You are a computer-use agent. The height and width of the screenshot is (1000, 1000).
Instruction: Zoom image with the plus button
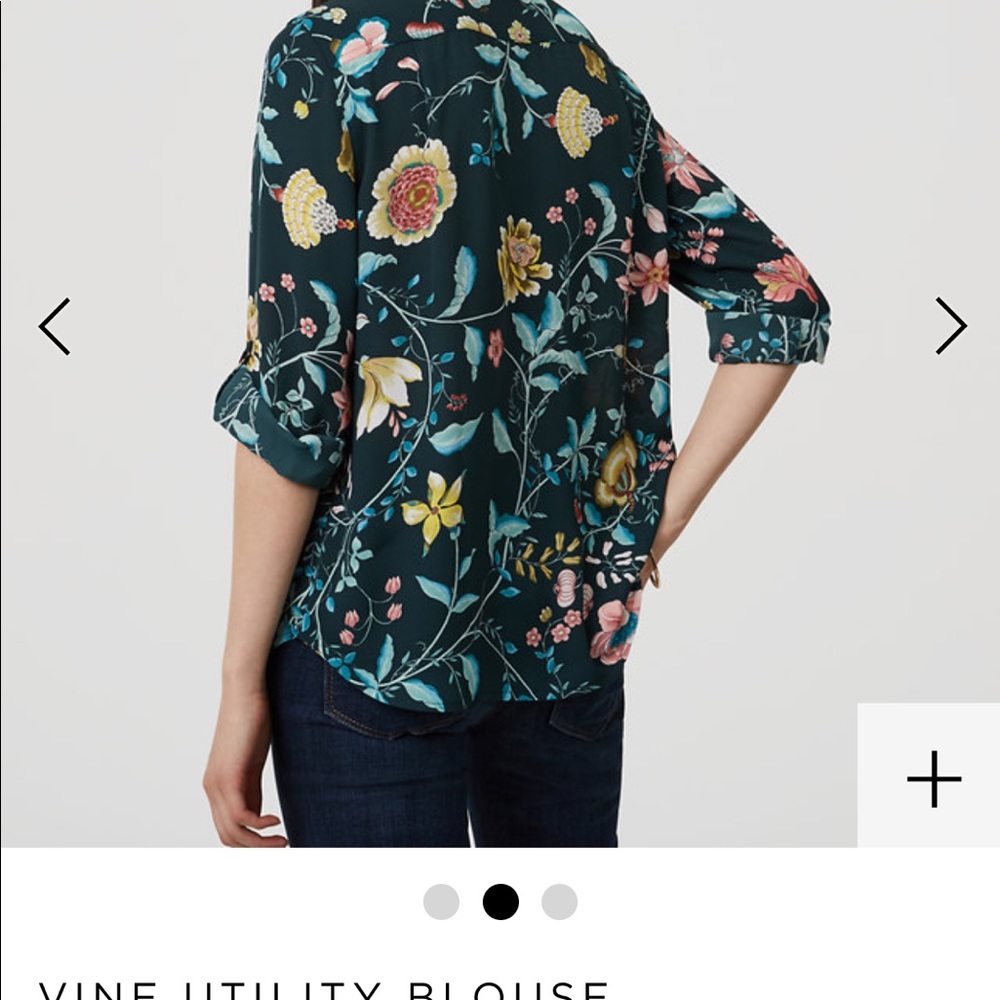pos(932,778)
